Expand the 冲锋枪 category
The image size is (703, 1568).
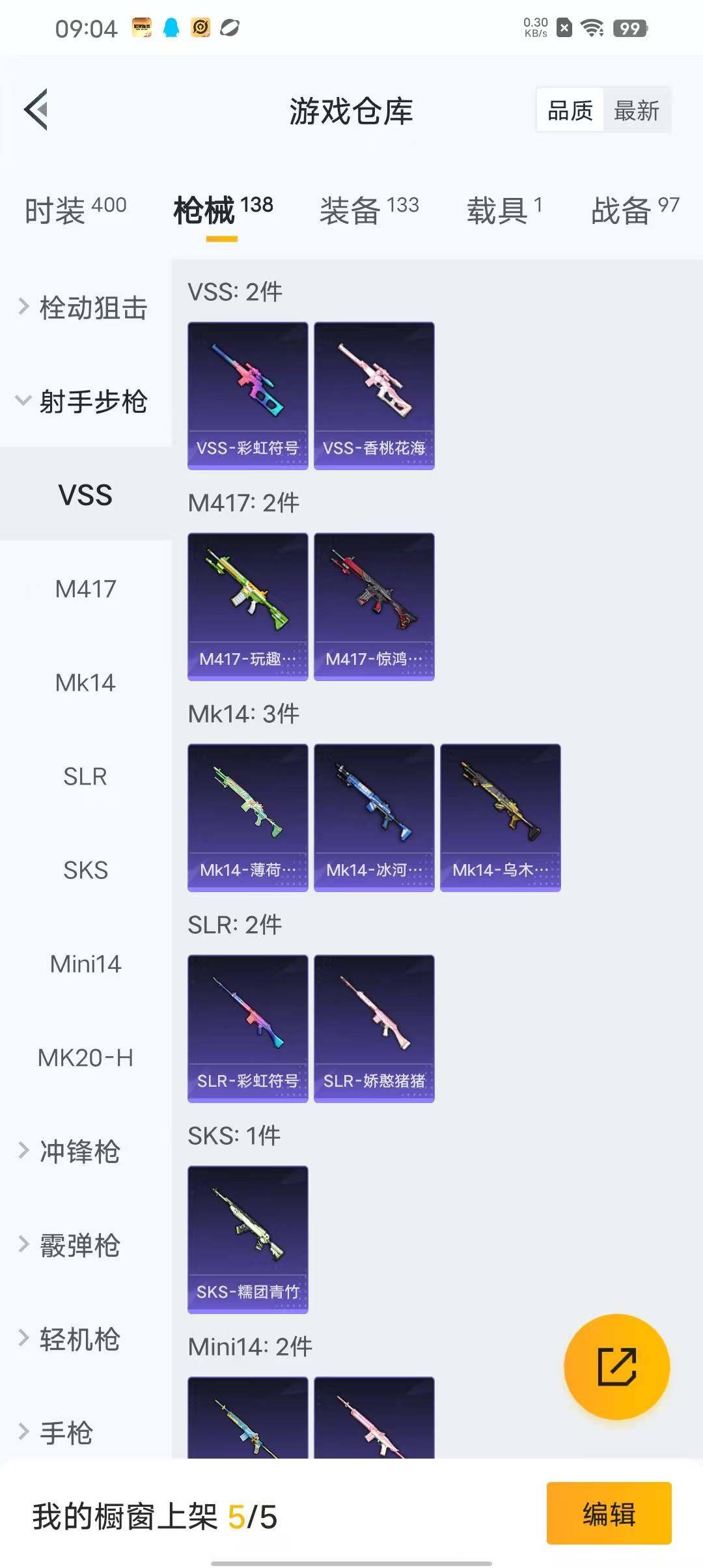[72, 1151]
